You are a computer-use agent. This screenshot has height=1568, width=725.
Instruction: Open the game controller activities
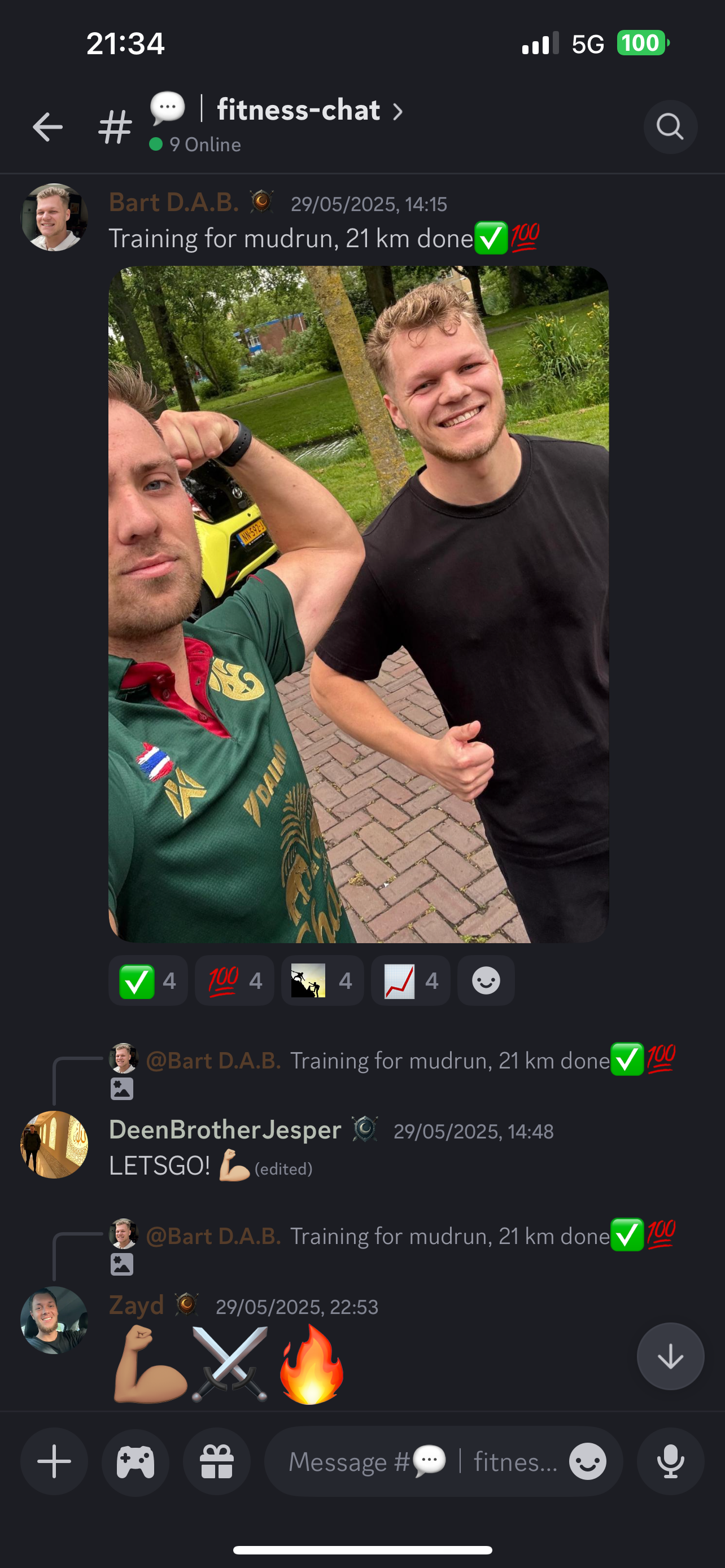[135, 1461]
